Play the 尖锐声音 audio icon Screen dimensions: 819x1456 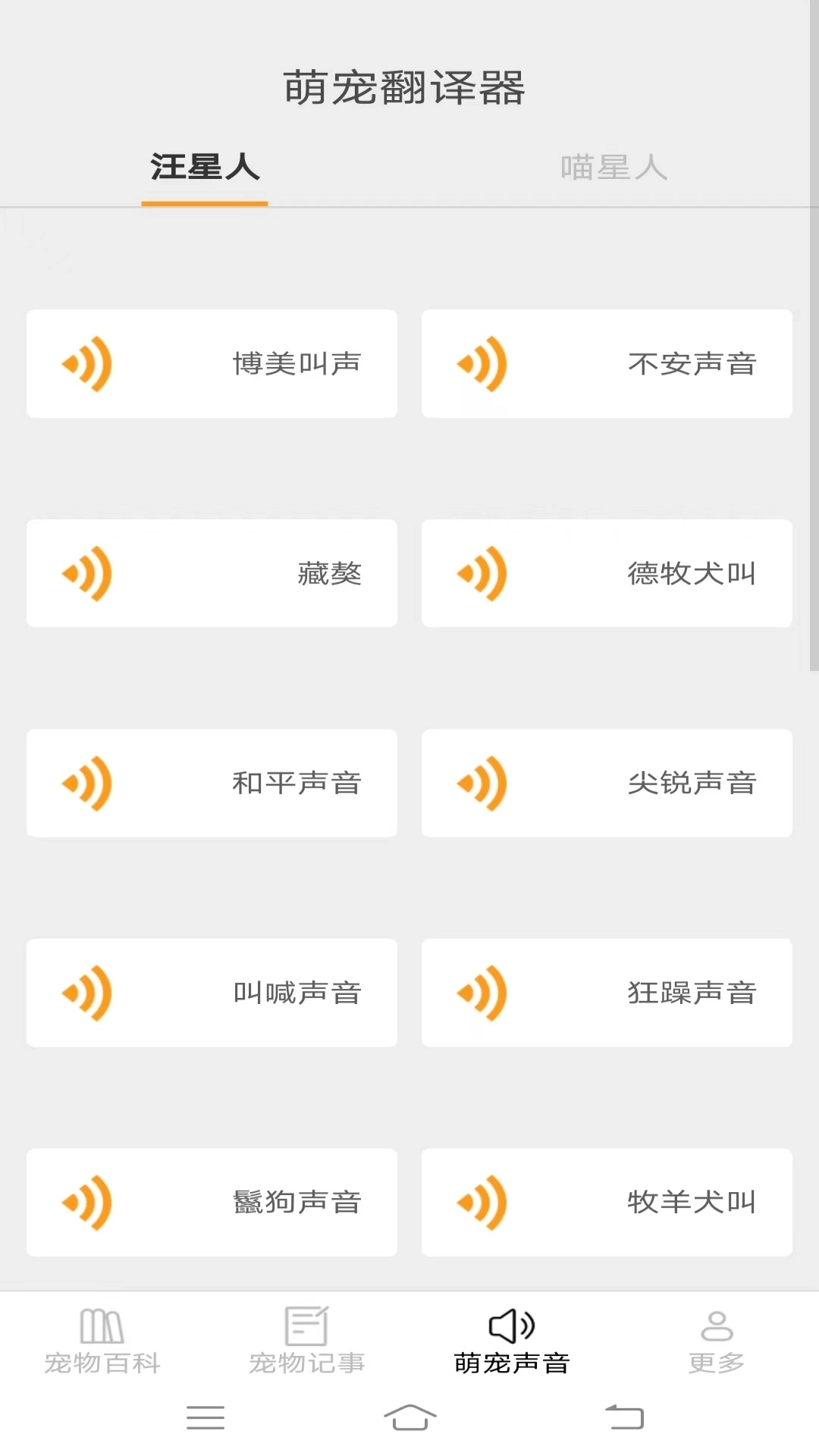click(483, 783)
